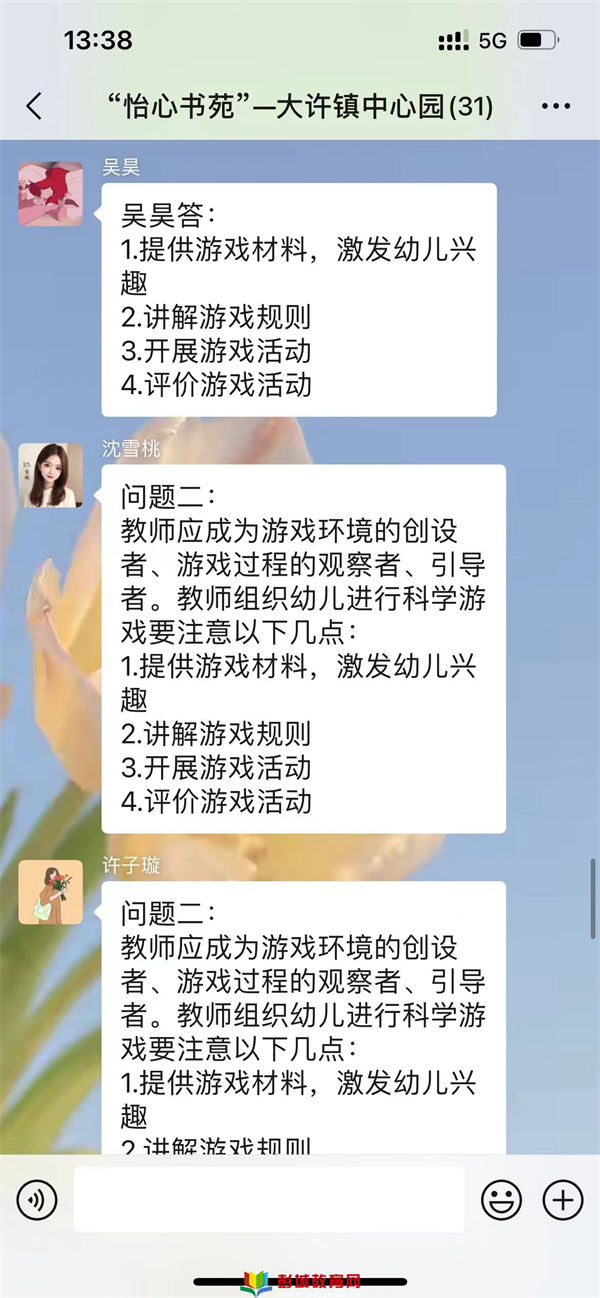Go back from the group chat
600x1298 pixels.
pyautogui.click(x=34, y=106)
